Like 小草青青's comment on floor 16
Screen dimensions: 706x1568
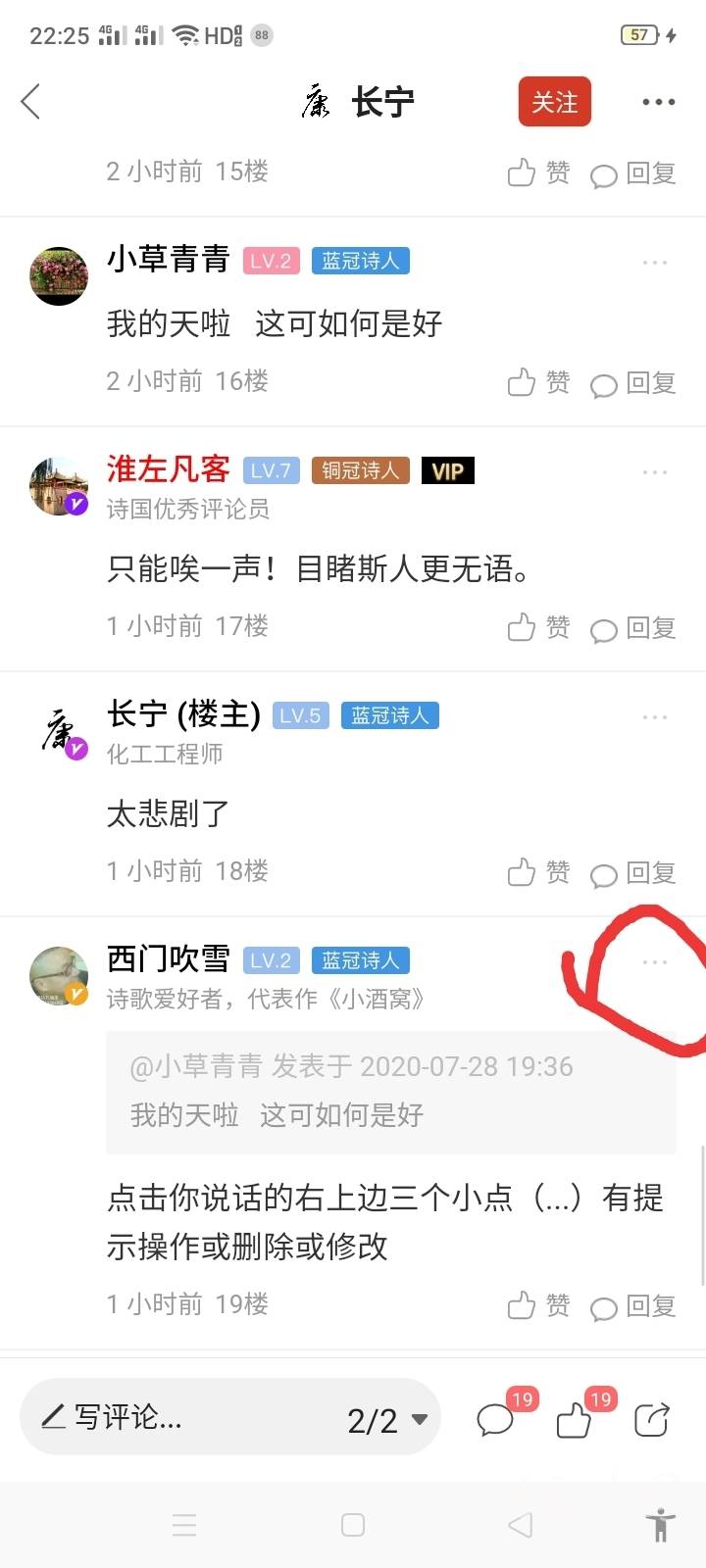pyautogui.click(x=537, y=382)
